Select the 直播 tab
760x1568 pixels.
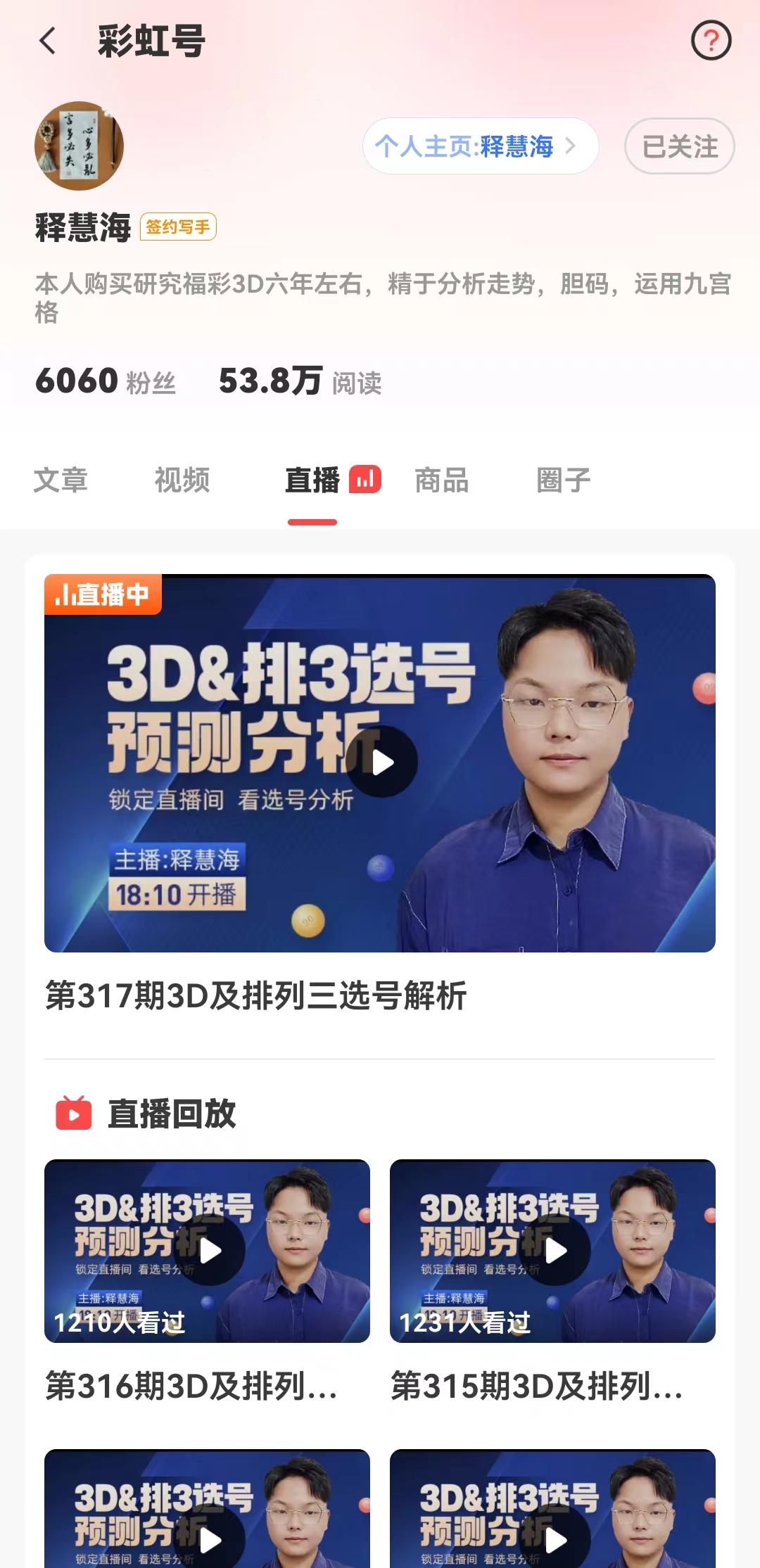[313, 480]
